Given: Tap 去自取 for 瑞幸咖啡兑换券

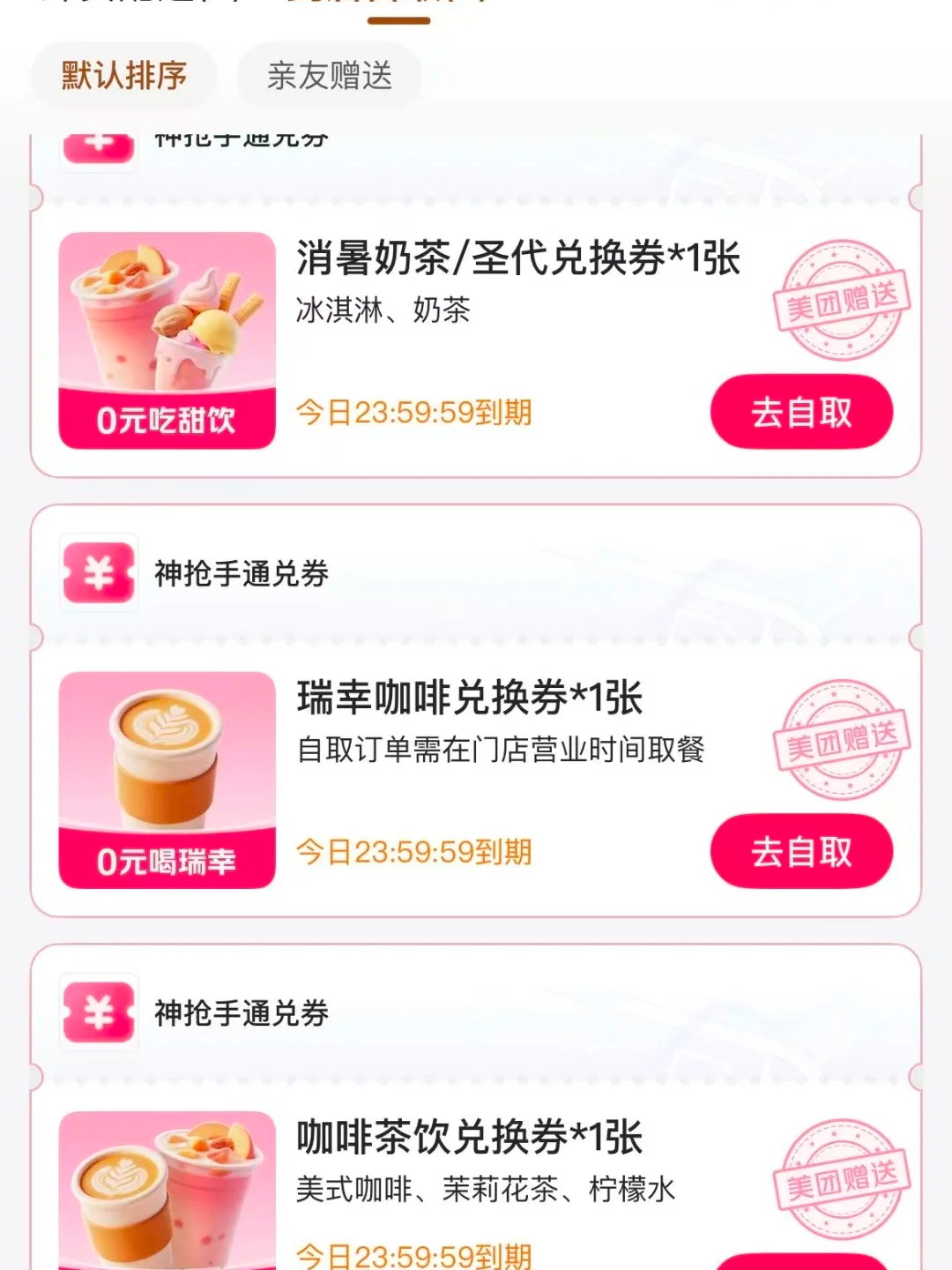Looking at the screenshot, I should pyautogui.click(x=800, y=851).
